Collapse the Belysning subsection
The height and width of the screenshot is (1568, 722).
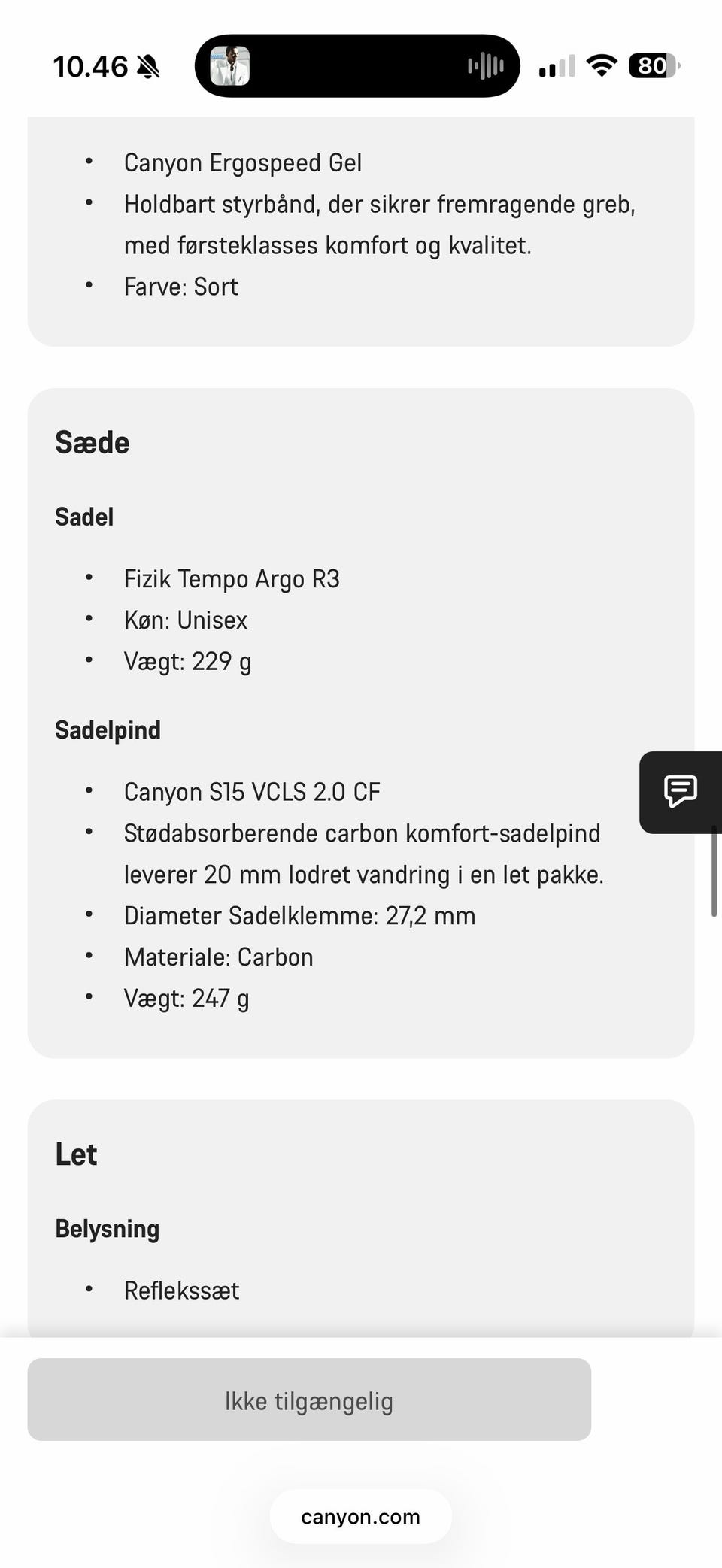[x=107, y=1228]
